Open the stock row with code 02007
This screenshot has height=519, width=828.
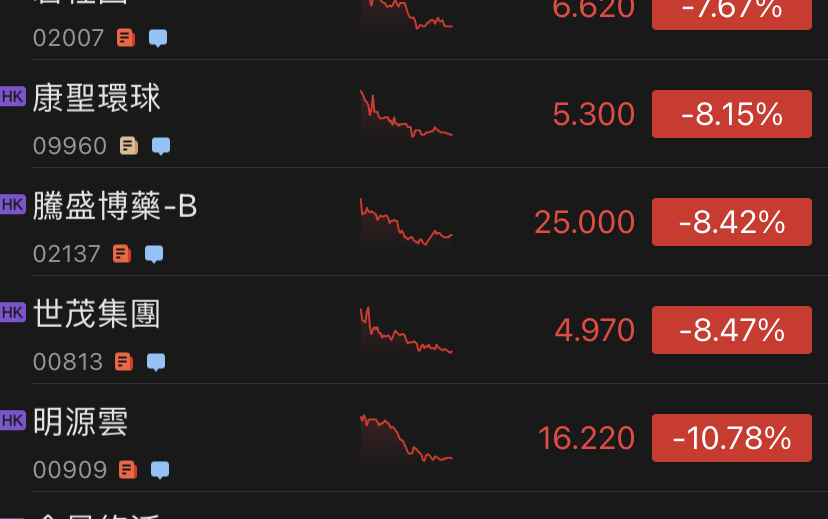69,38
